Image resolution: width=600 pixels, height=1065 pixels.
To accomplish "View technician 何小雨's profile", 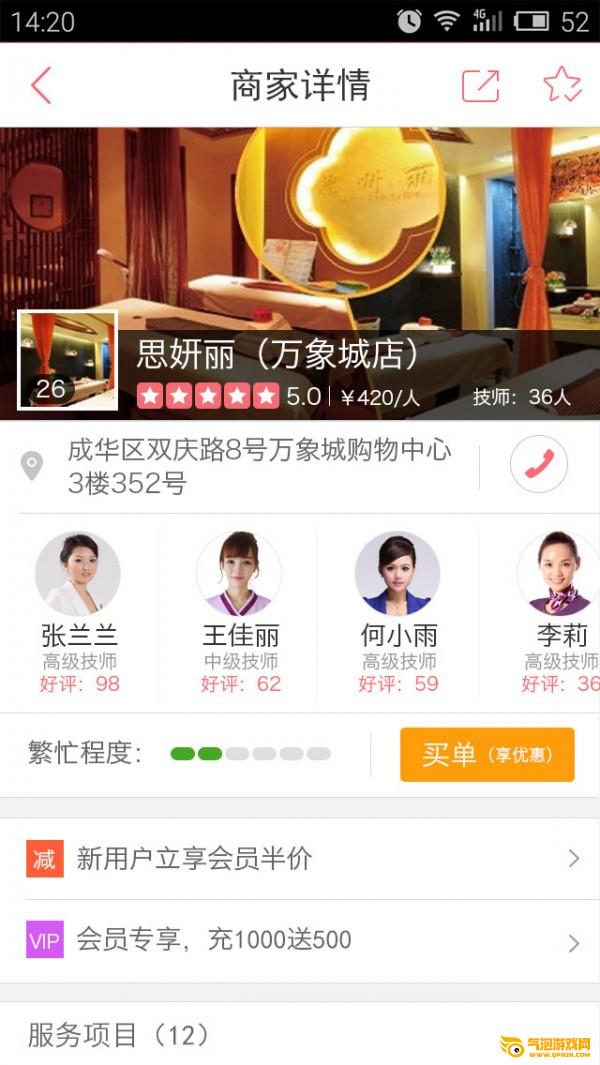I will click(x=398, y=613).
